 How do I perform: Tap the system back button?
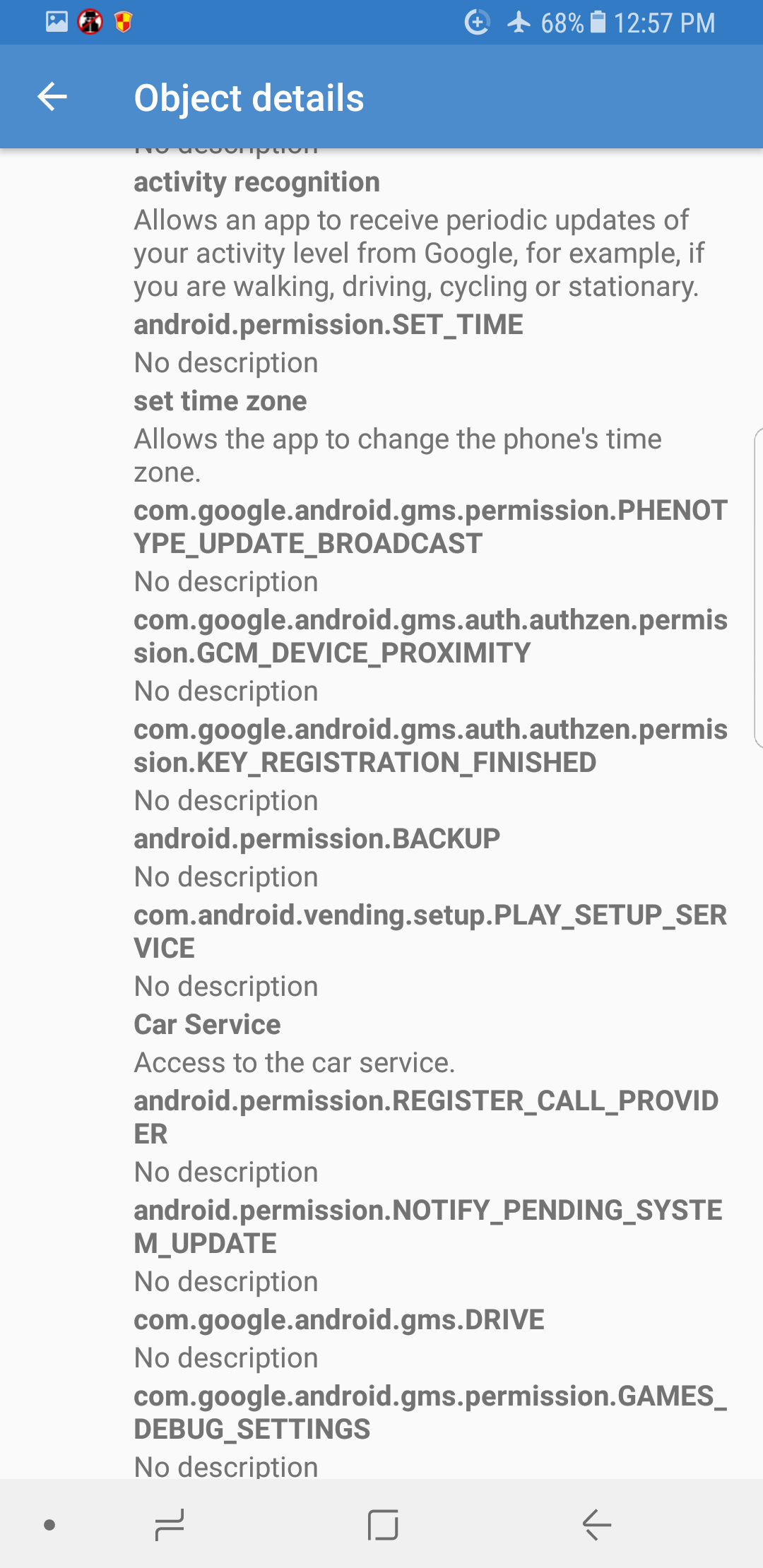596,1524
